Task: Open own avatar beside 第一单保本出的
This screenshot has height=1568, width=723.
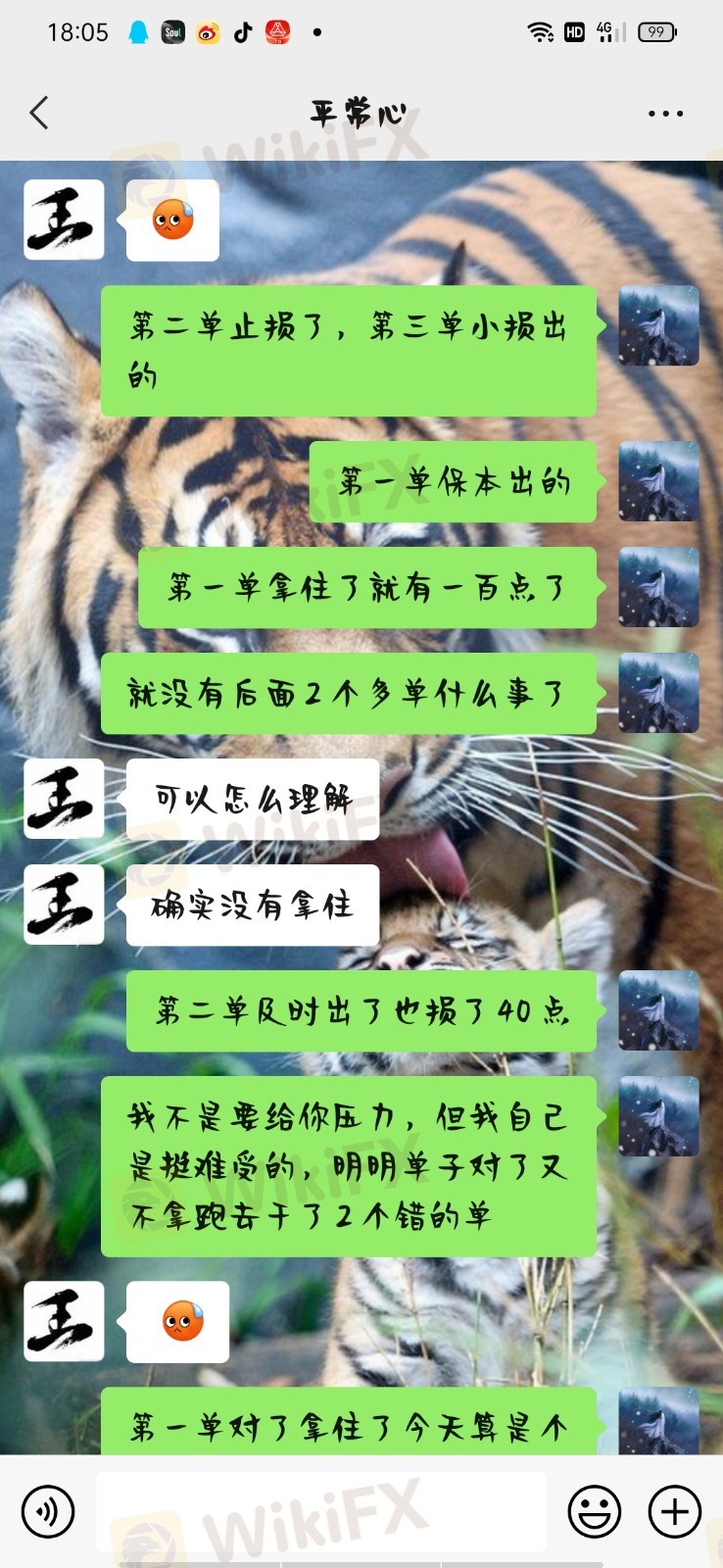Action: click(x=658, y=481)
